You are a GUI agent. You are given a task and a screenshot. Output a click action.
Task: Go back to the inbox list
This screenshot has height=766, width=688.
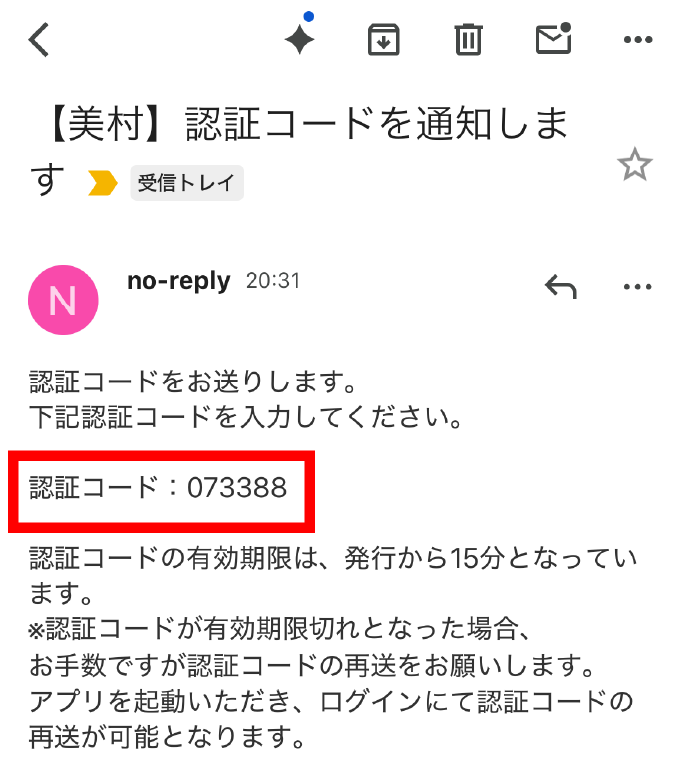(x=39, y=40)
